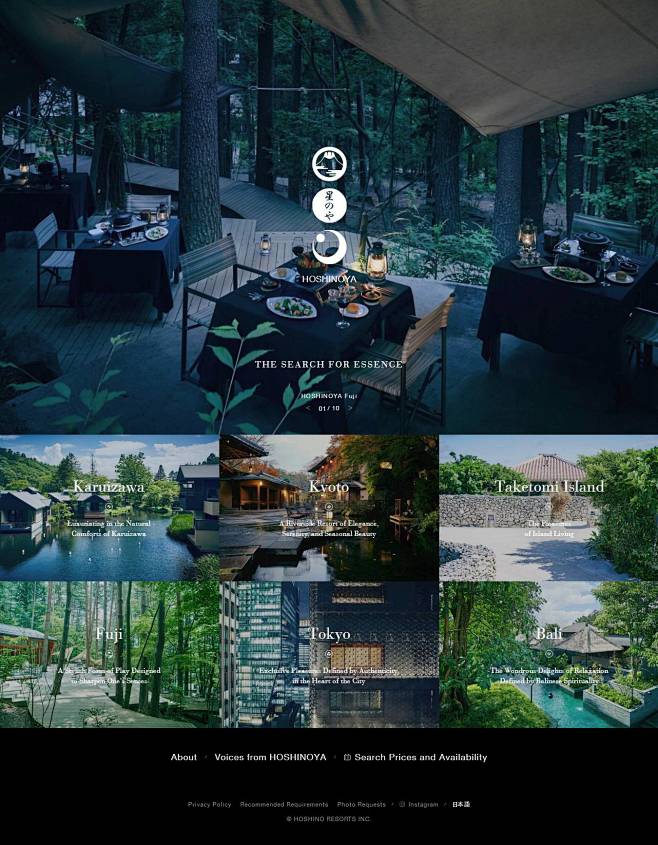Open the Fuji resort tile
Viewport: 658px width, 845px height.
109,654
